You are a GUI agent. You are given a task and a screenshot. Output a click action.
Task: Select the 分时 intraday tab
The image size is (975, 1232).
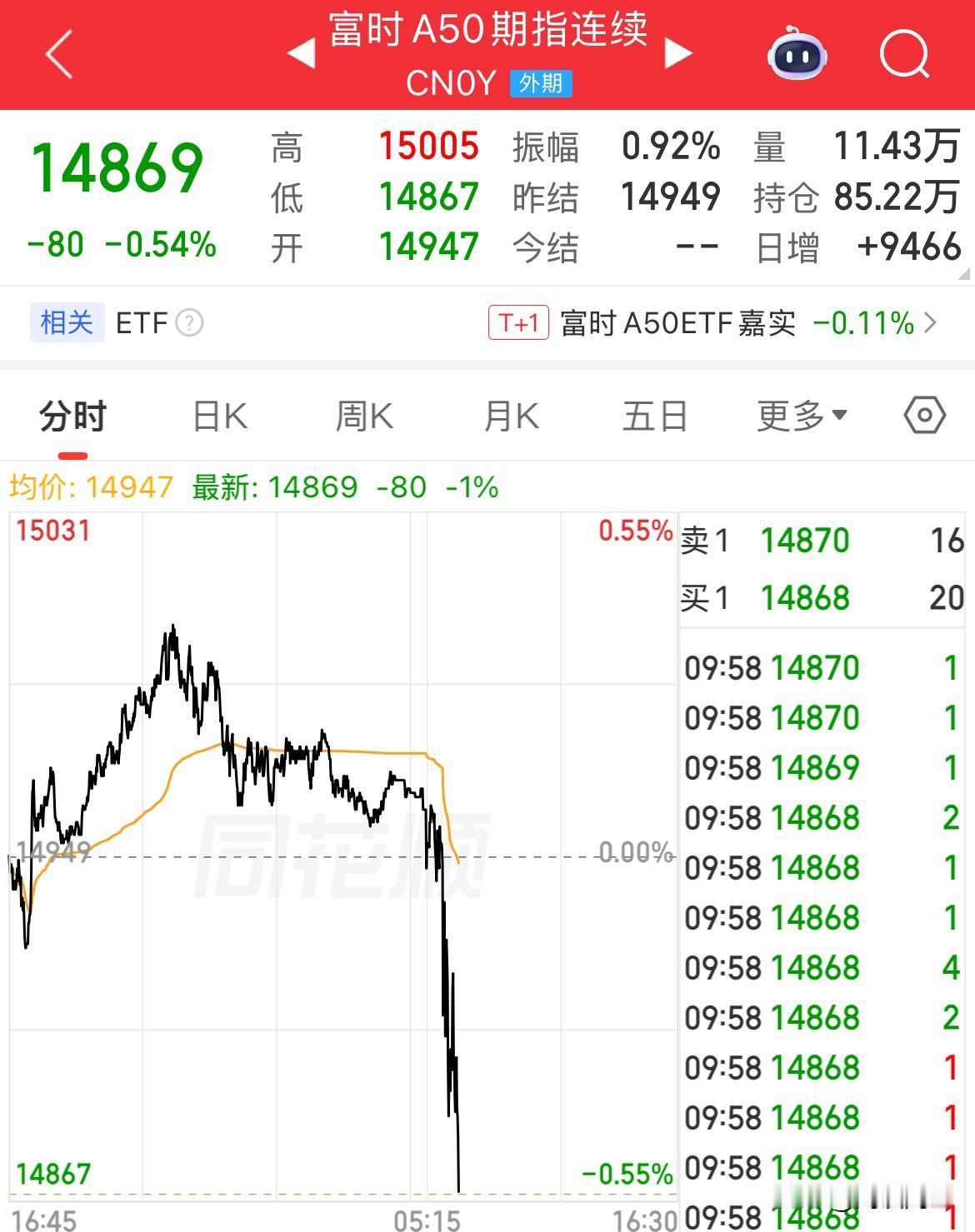73,414
